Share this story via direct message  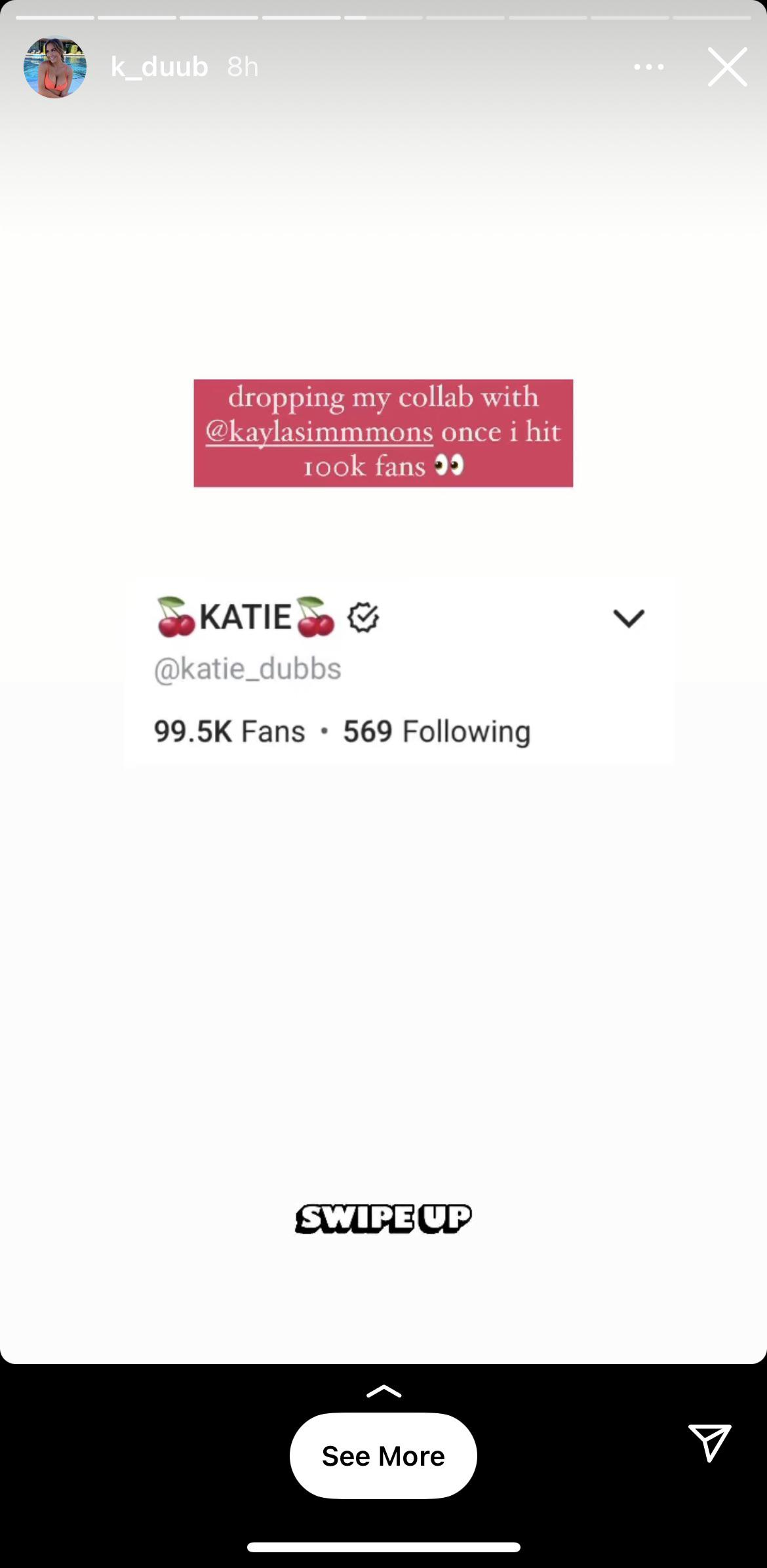coord(709,1441)
